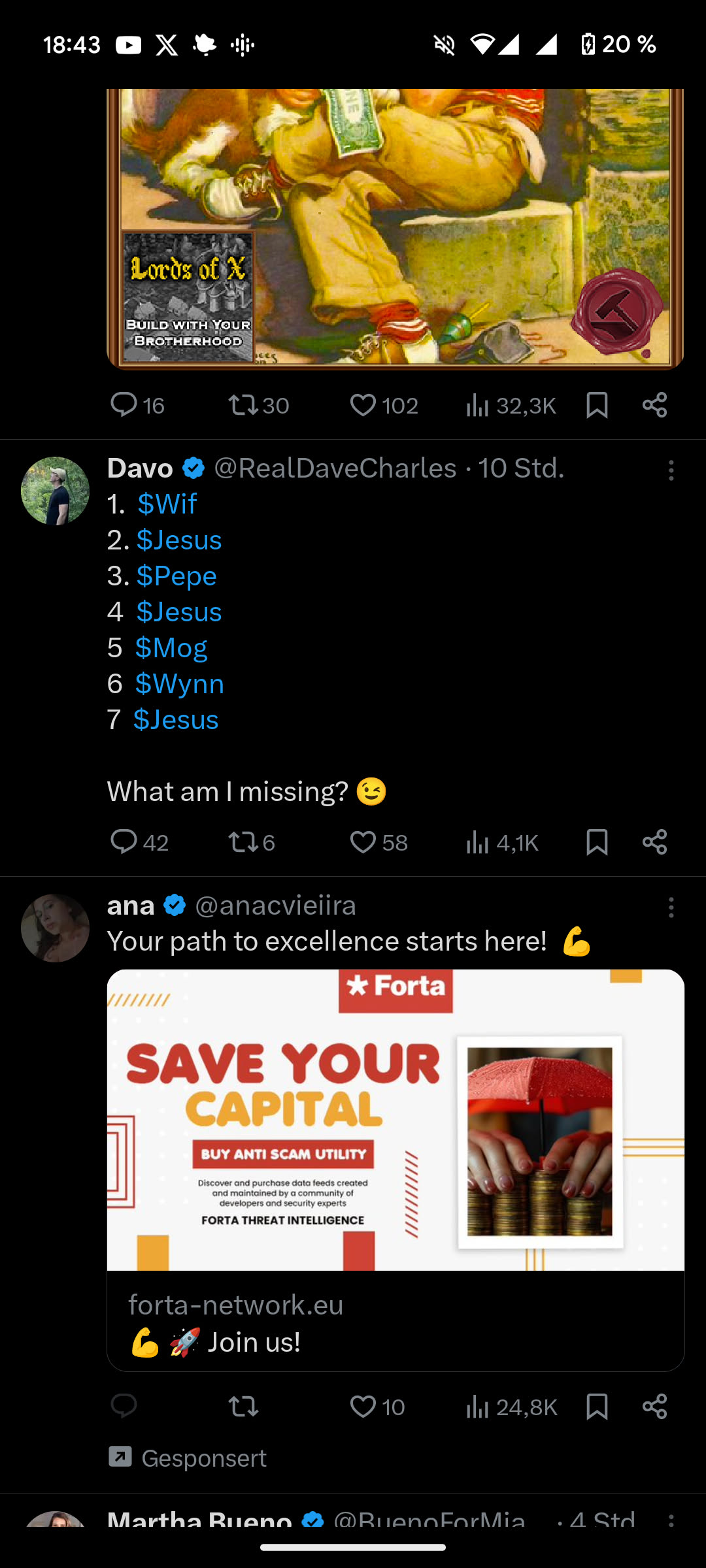706x1568 pixels.
Task: Open the $Mog cashtag link
Action: click(171, 647)
